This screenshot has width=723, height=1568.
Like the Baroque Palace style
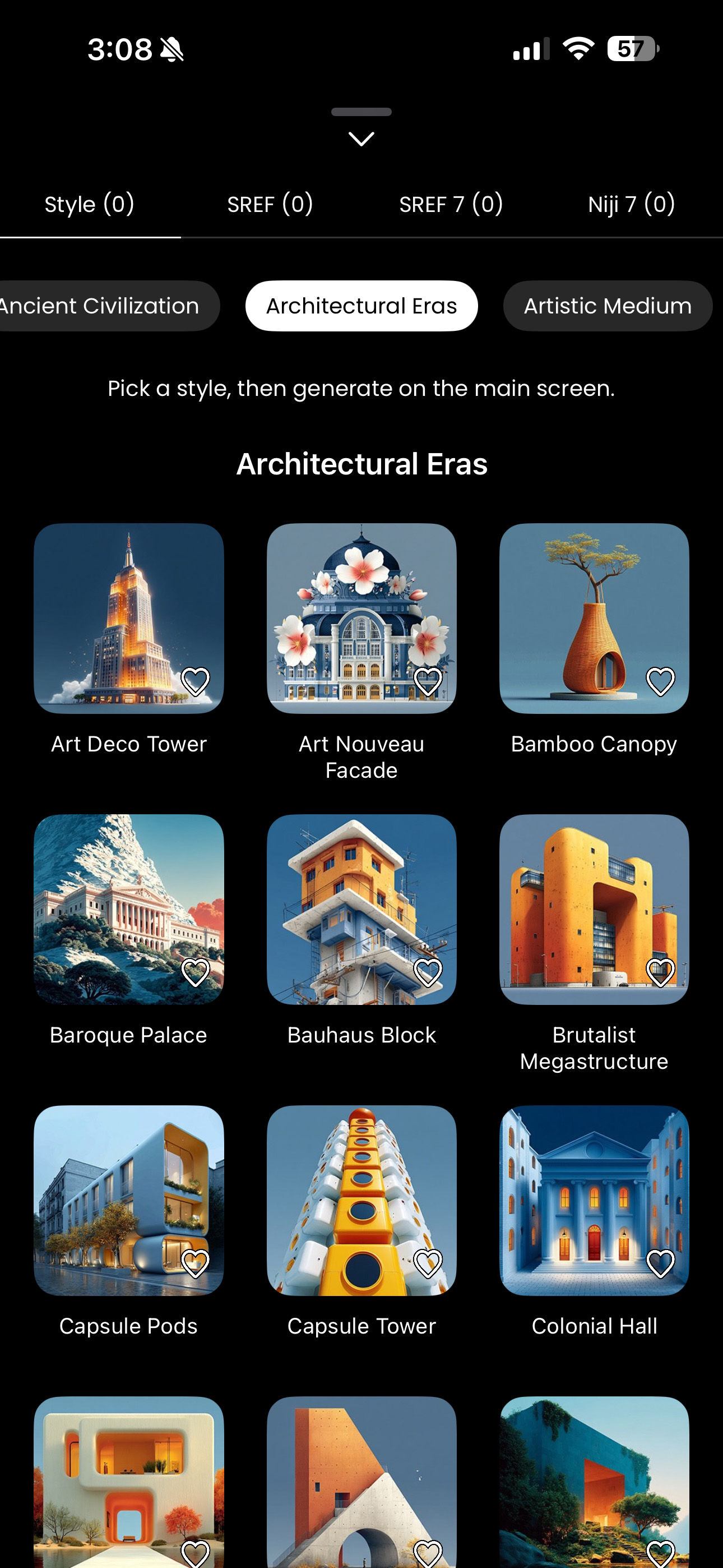196,972
